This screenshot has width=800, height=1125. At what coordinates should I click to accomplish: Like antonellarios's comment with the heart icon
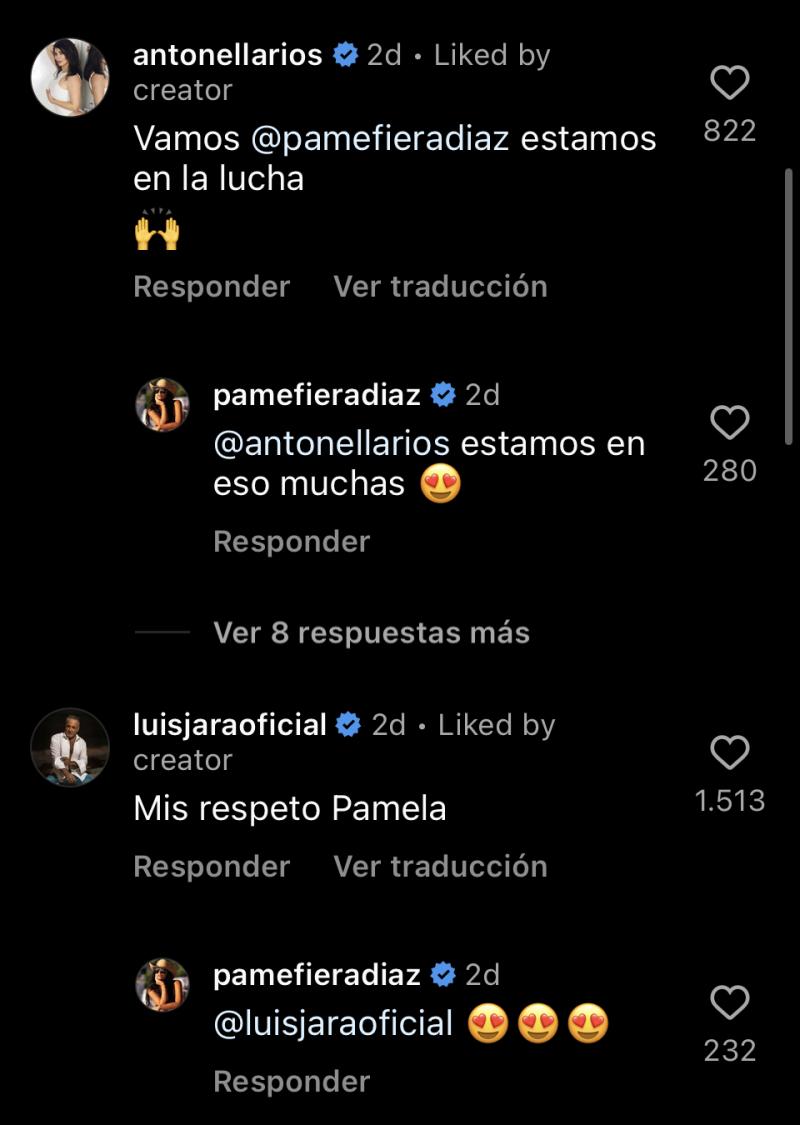[731, 83]
